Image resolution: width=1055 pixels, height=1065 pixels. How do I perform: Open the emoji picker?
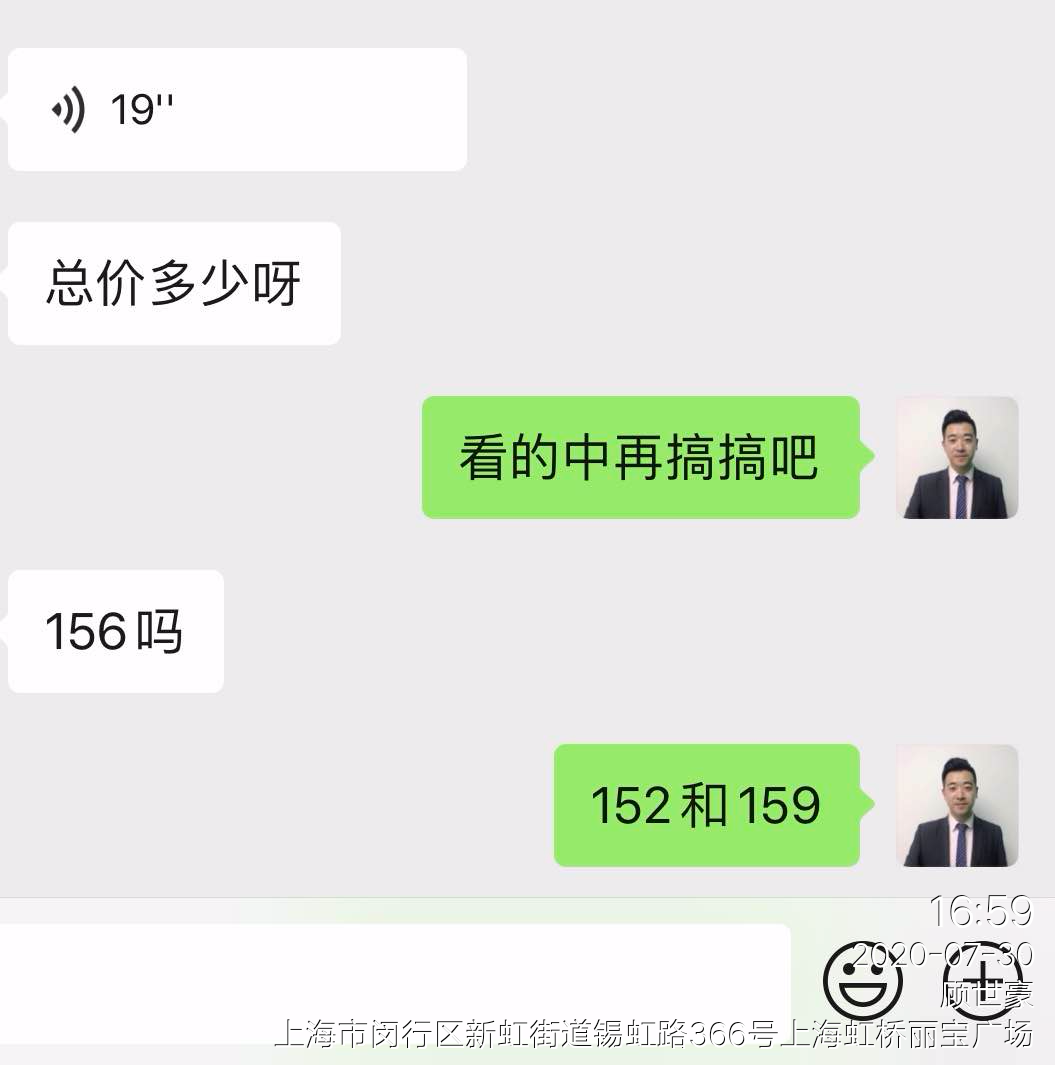(862, 980)
